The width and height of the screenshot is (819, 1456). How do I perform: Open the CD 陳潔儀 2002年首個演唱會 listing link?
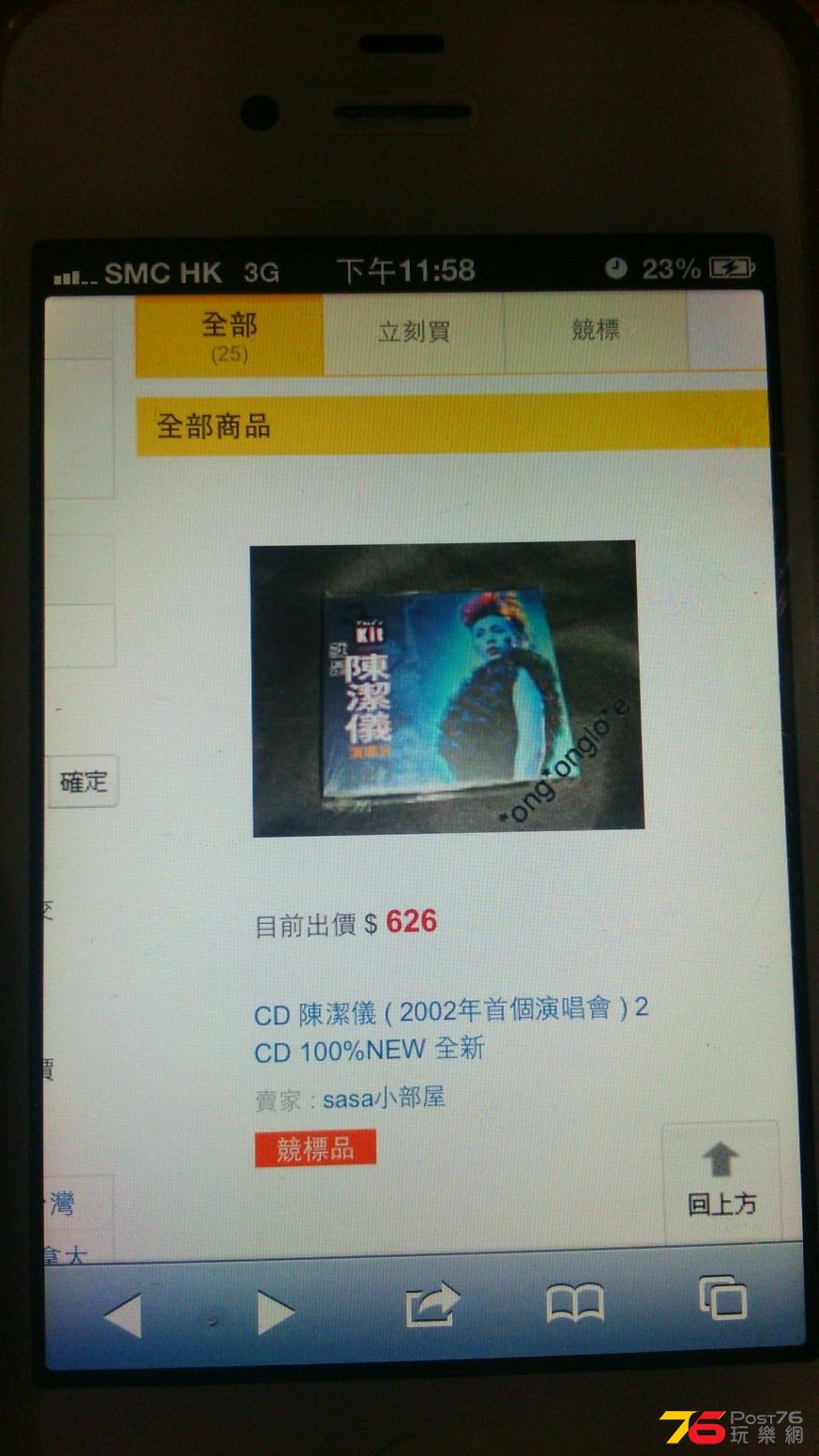click(x=450, y=1029)
